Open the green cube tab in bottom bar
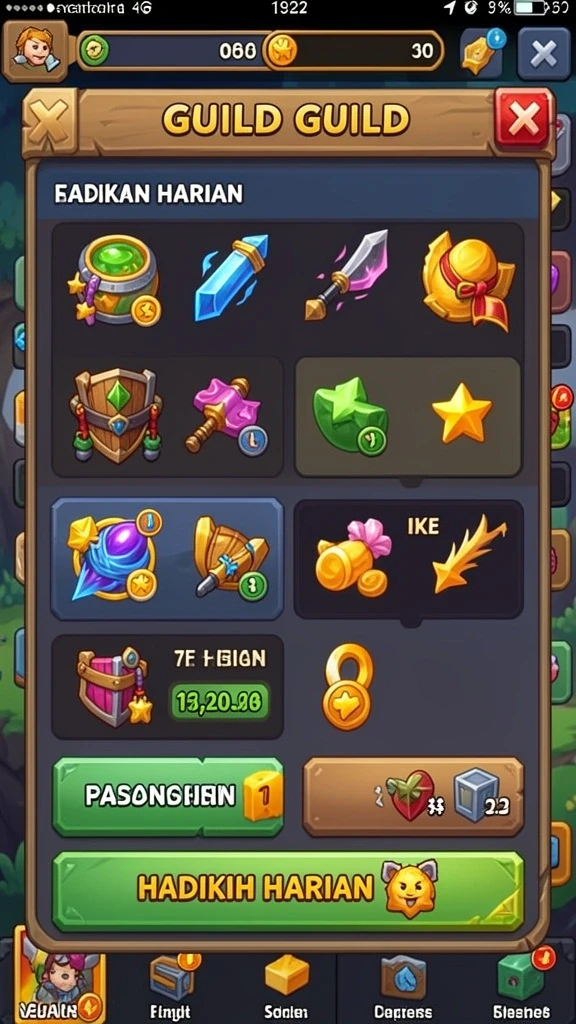 point(521,989)
